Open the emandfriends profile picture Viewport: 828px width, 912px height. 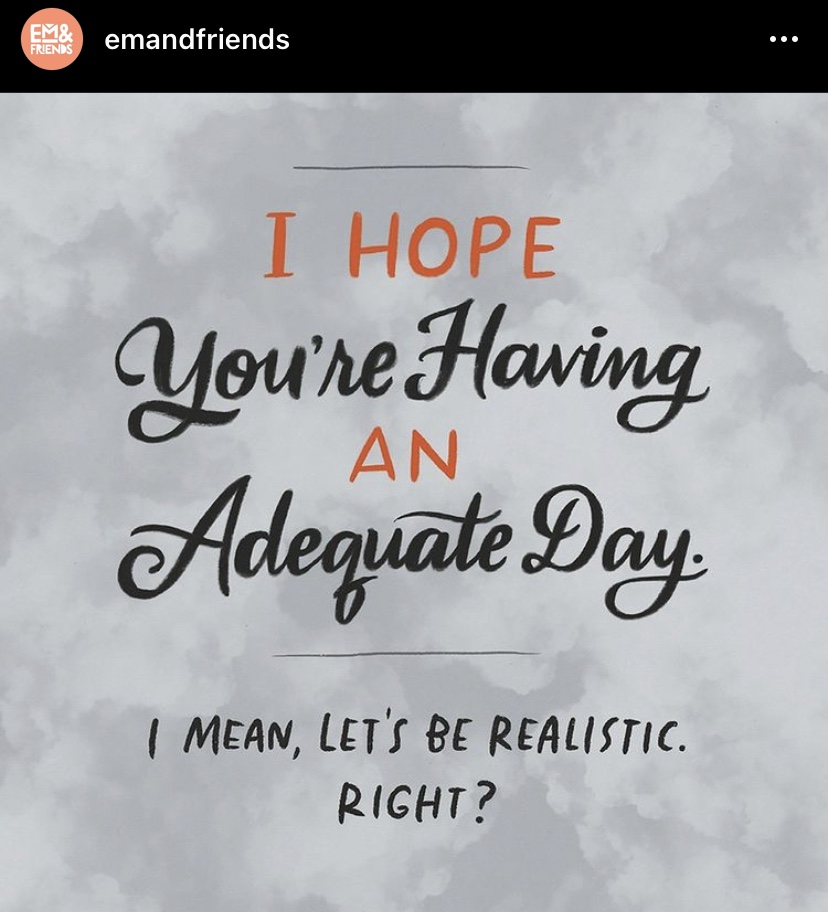pos(52,40)
